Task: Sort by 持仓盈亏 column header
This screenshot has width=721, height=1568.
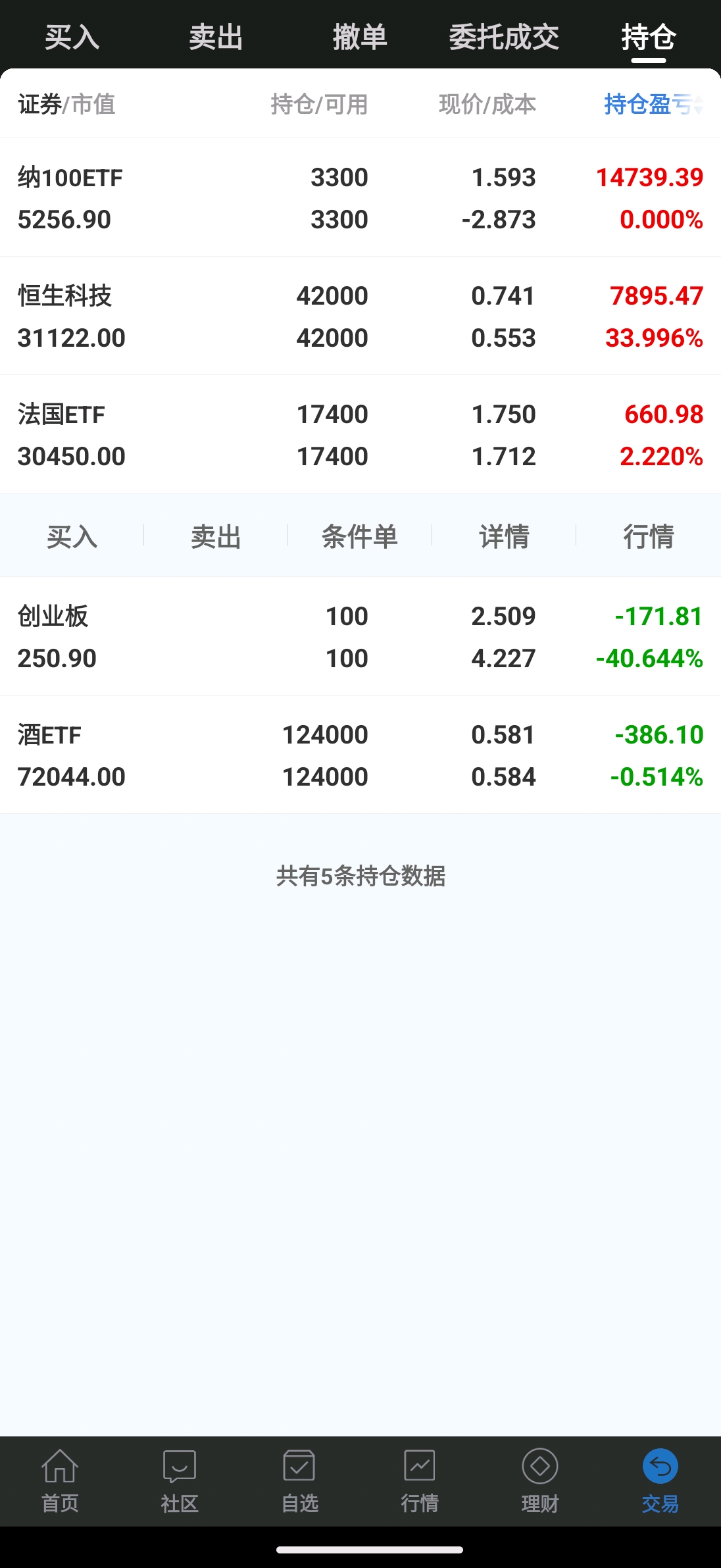Action: pos(653,104)
